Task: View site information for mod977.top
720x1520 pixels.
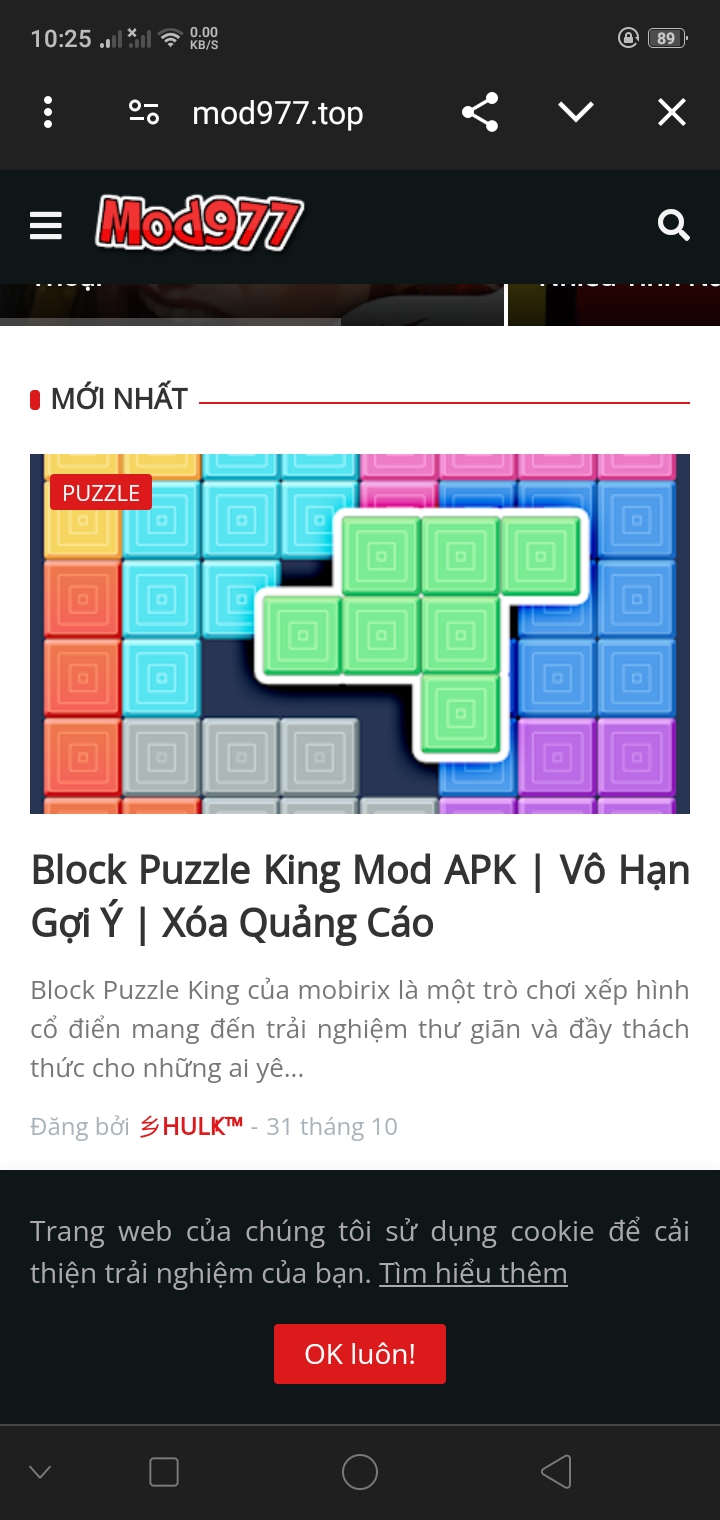Action: point(144,113)
